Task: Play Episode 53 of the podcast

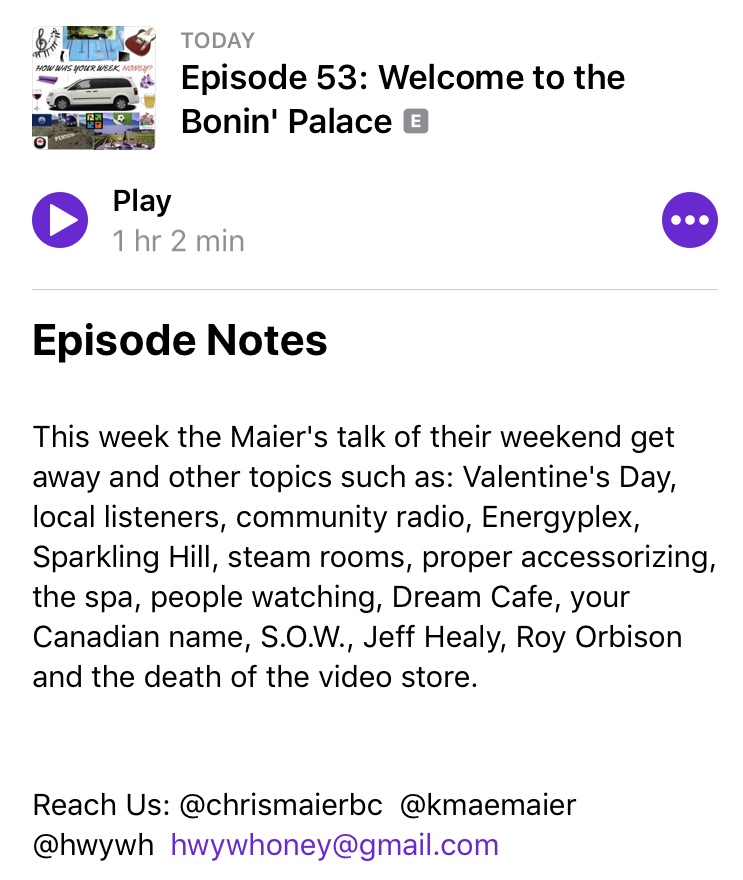Action: (x=60, y=220)
